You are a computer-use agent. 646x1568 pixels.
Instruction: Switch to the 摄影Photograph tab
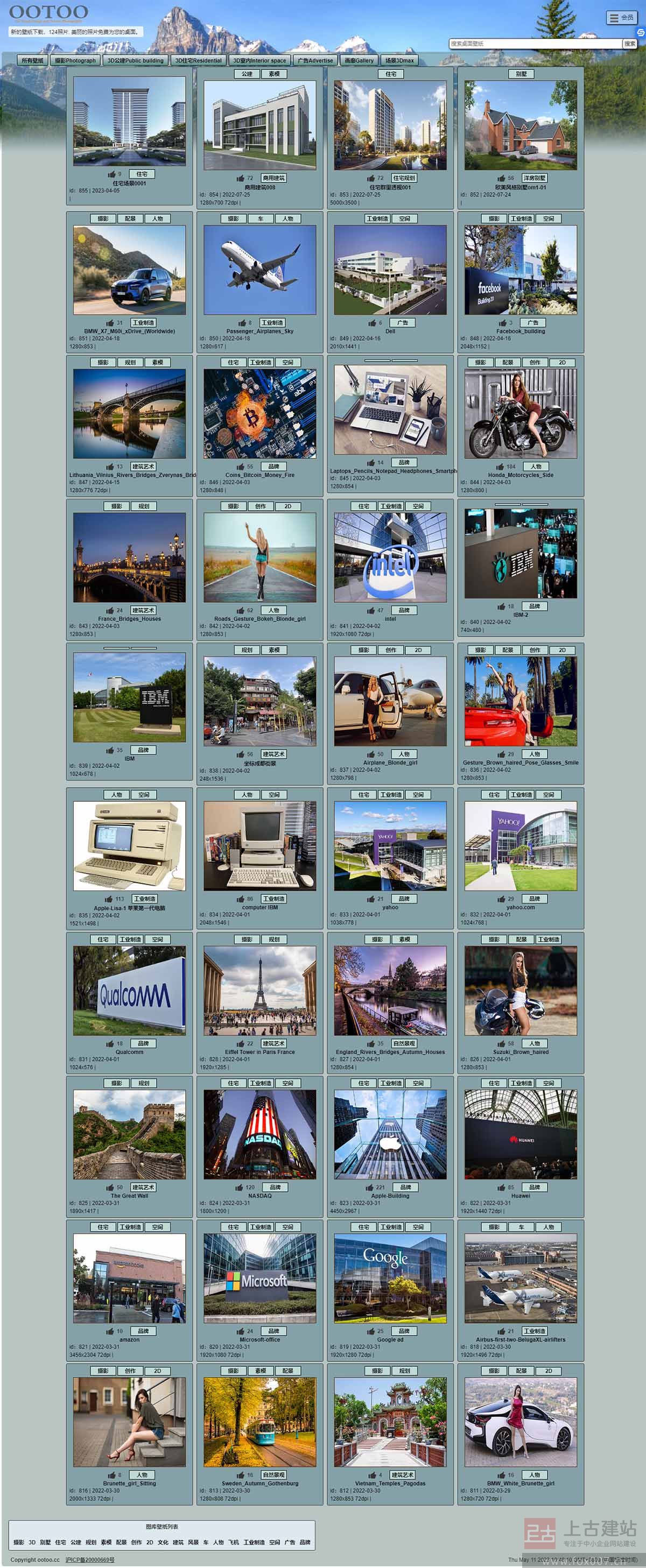(75, 60)
